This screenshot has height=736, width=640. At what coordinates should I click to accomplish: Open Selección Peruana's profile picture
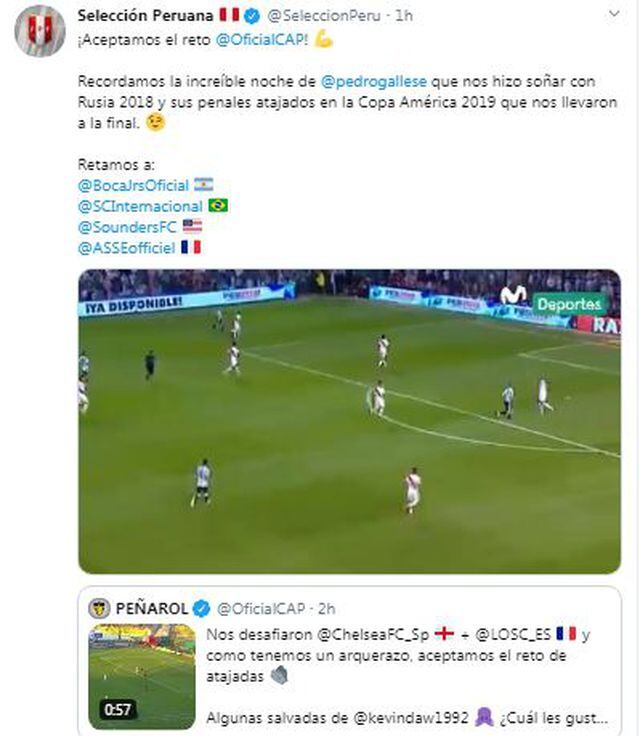pos(40,30)
